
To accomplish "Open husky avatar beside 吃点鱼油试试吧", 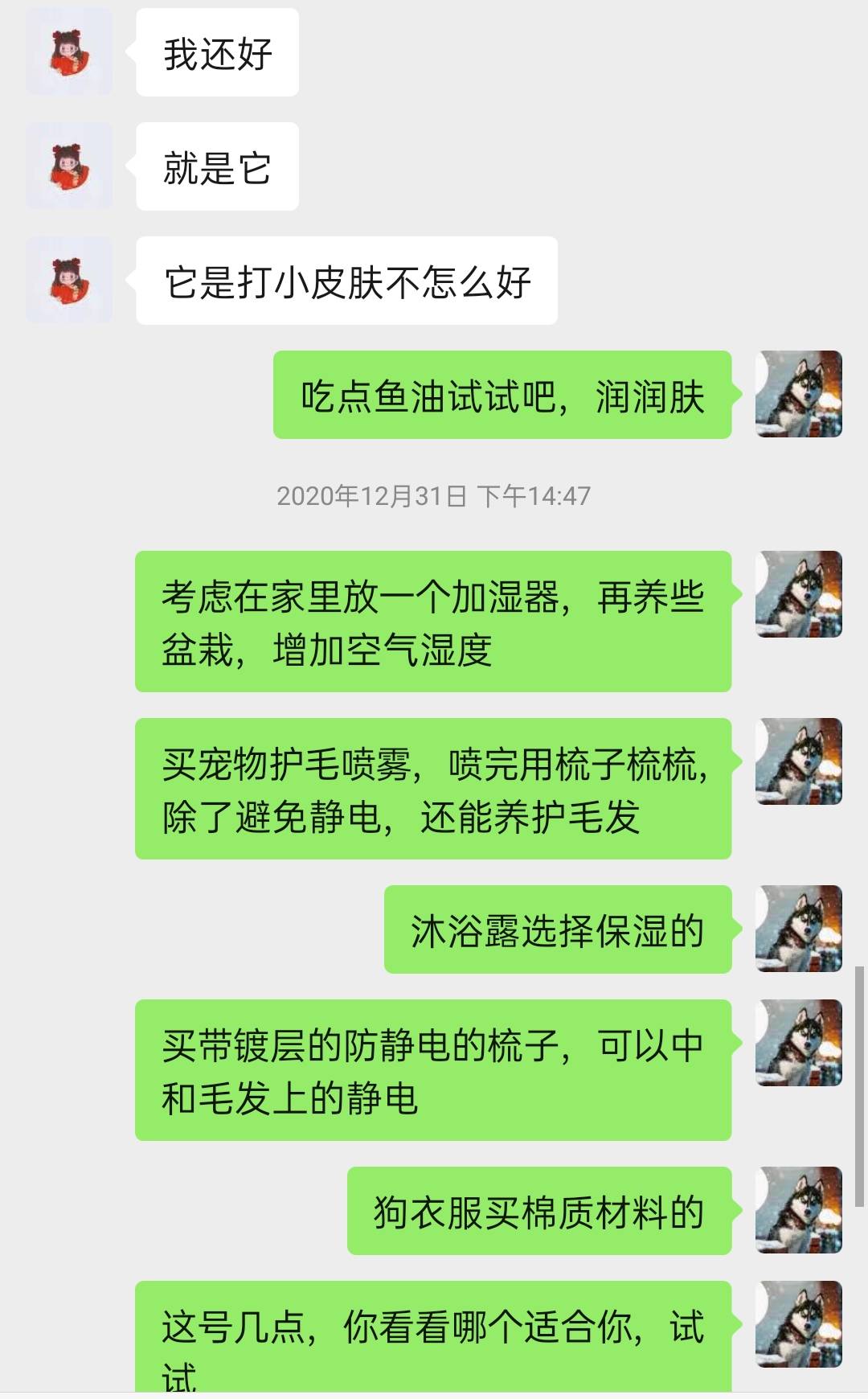I will (x=798, y=394).
